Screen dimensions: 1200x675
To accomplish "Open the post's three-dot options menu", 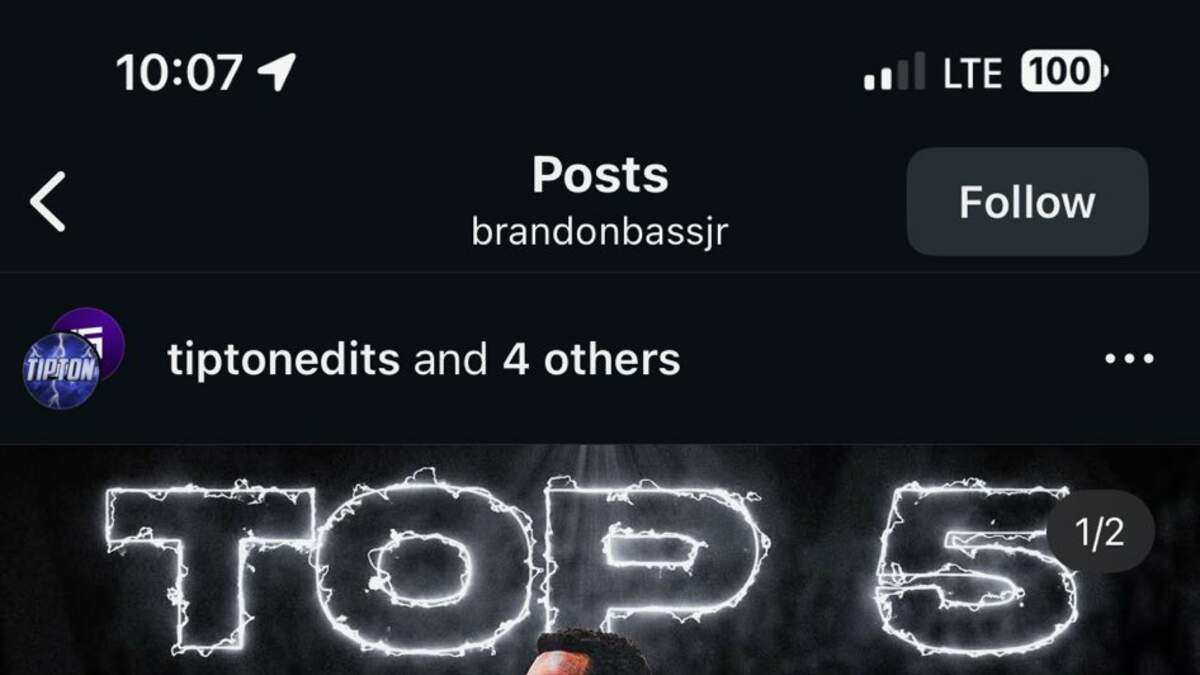I will [1129, 359].
